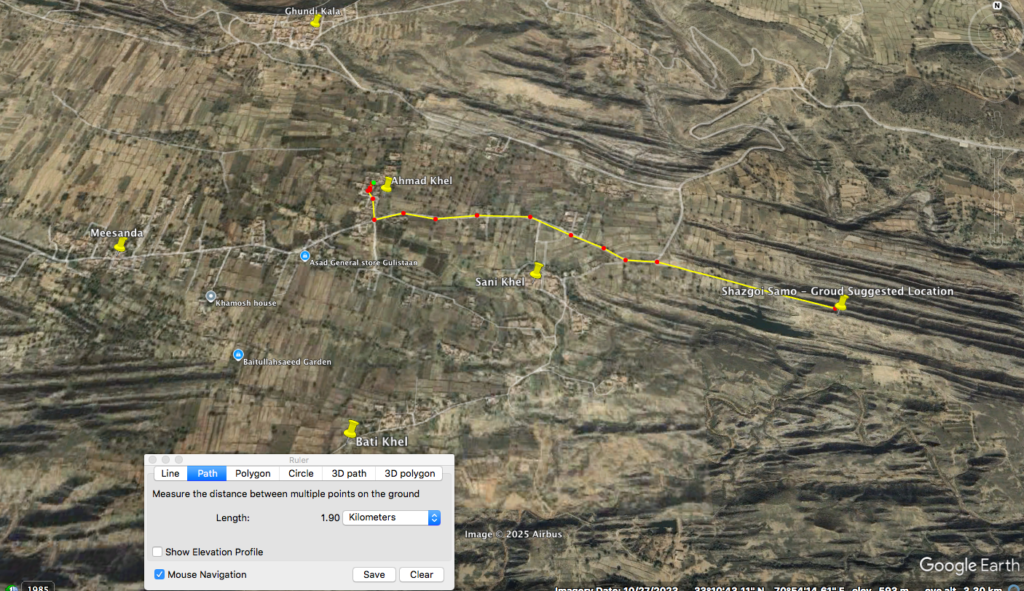
Task: Open Asad General store Gulistaan marker
Action: point(305,256)
